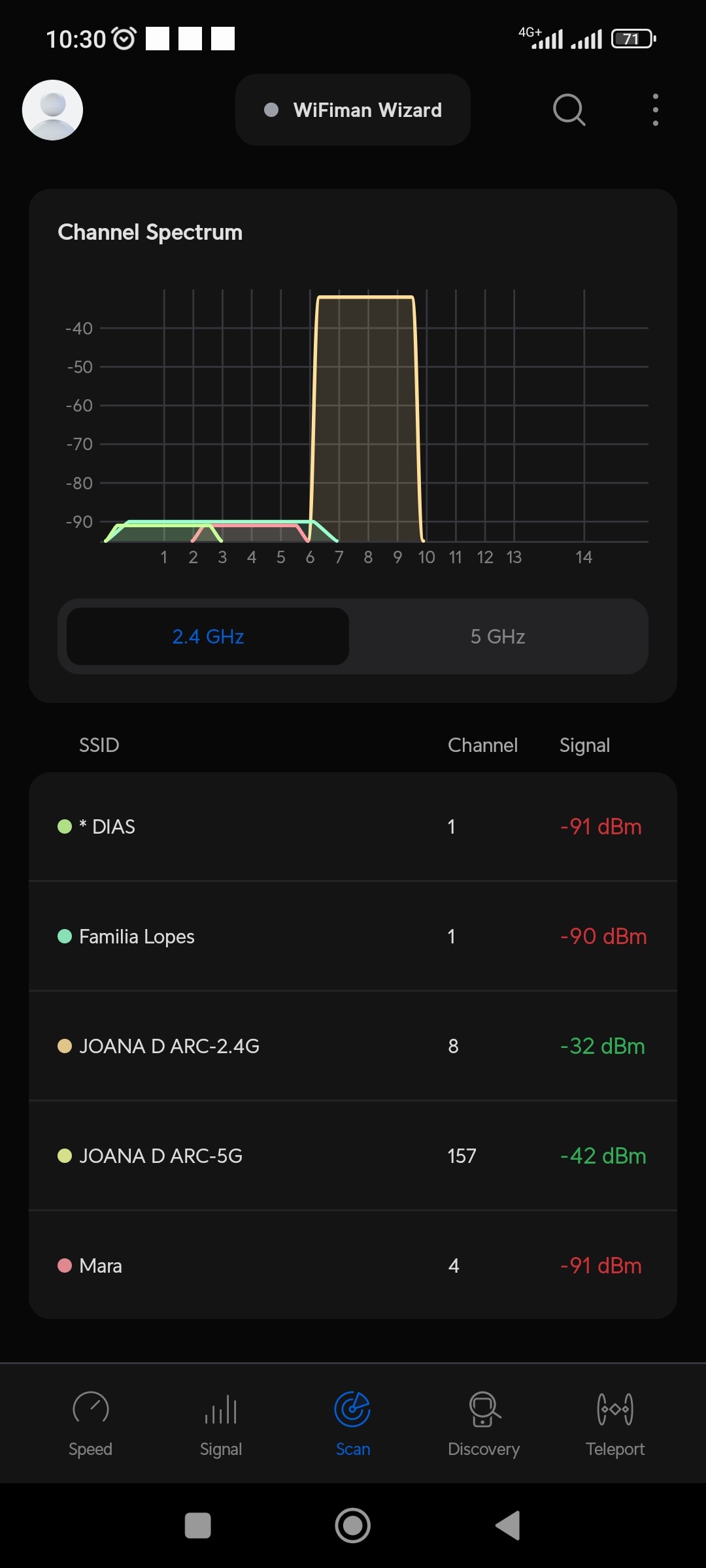Screen dimensions: 706x1568
Task: Open the Familia Lopes network
Action: click(353, 936)
